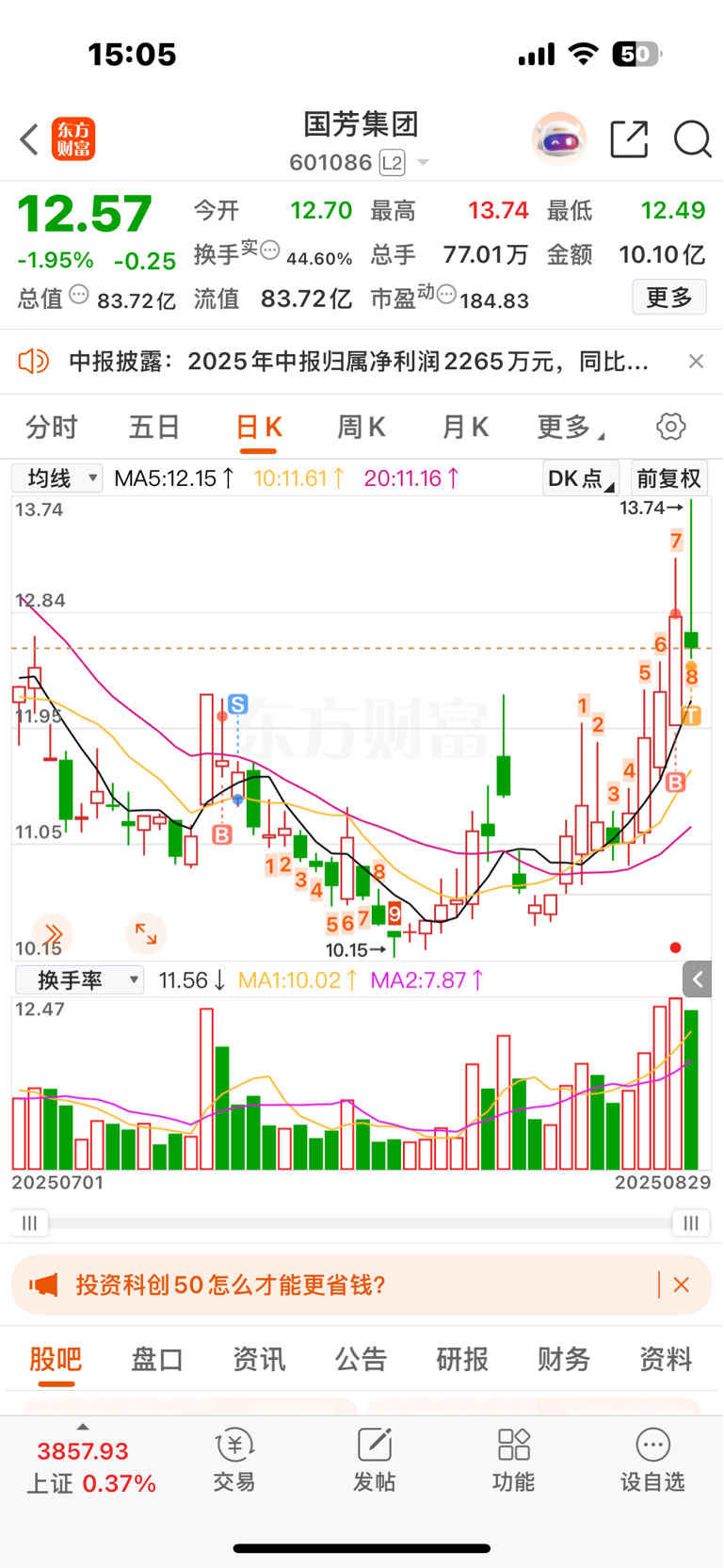724x1568 pixels.
Task: Select the 周K chart tab
Action: [362, 428]
